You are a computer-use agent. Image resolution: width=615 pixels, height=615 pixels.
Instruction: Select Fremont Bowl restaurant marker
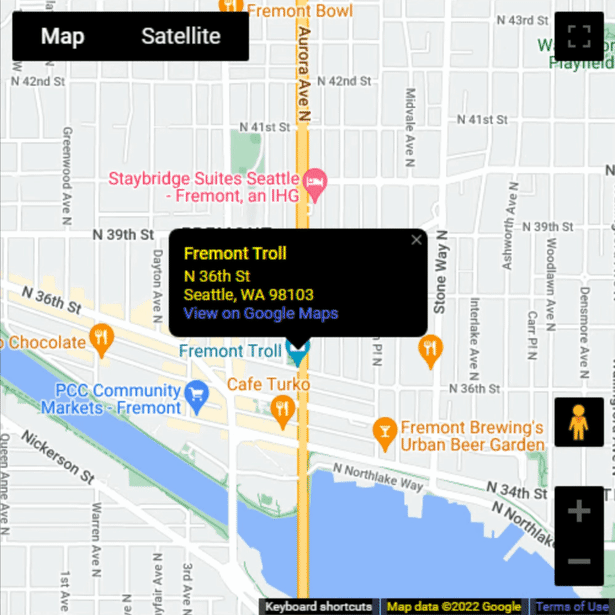233,8
